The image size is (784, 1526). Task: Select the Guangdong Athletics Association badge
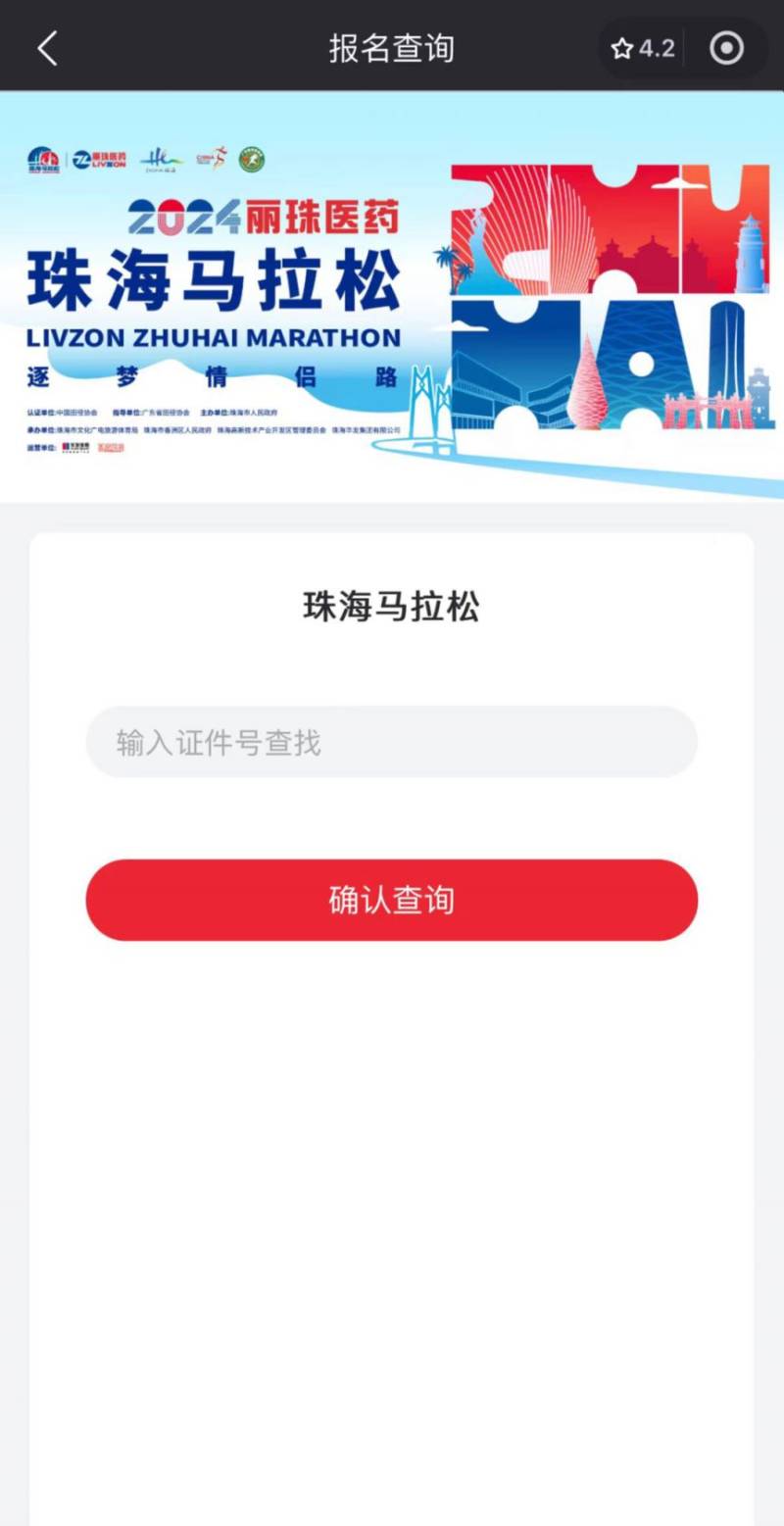click(253, 157)
